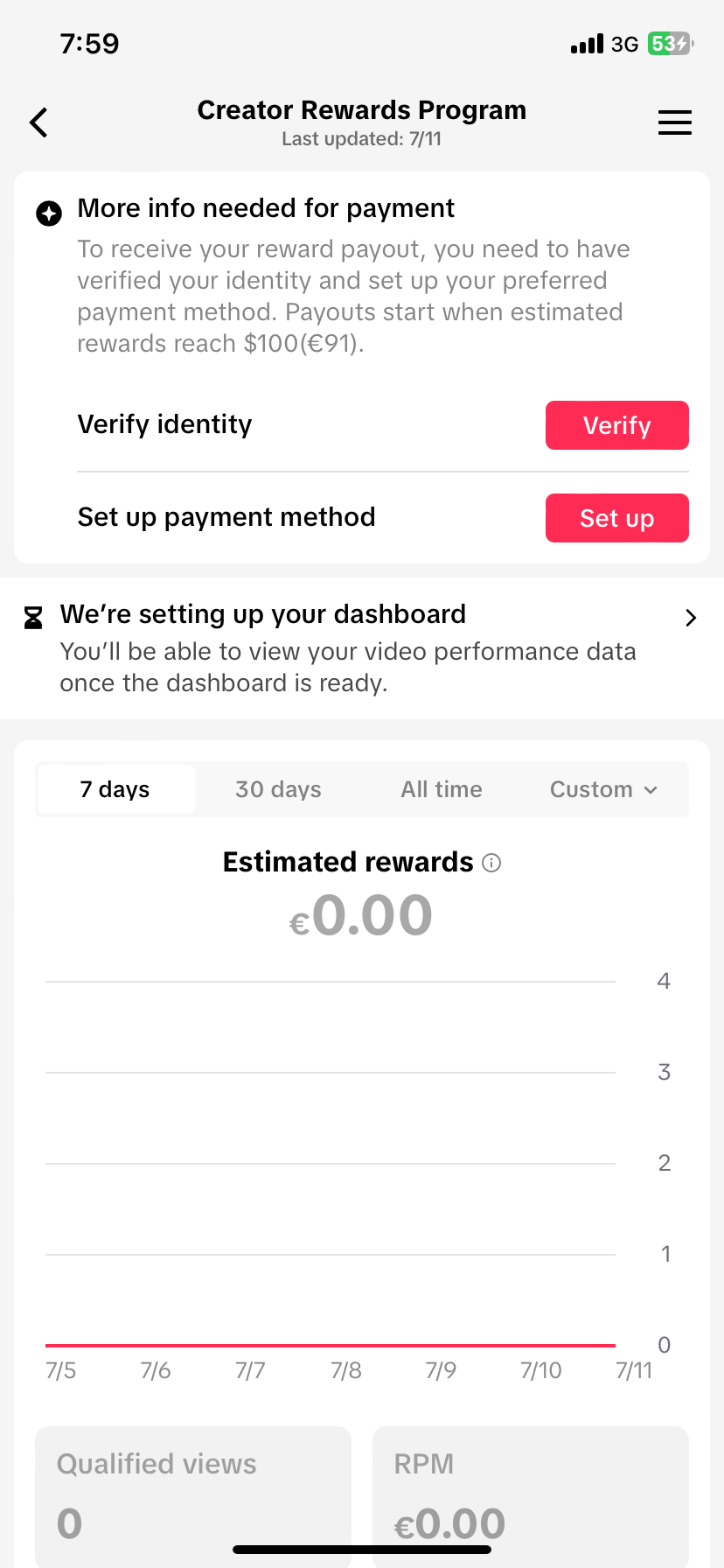Image resolution: width=724 pixels, height=1568 pixels.
Task: Go back using the top-left arrow
Action: coord(38,122)
